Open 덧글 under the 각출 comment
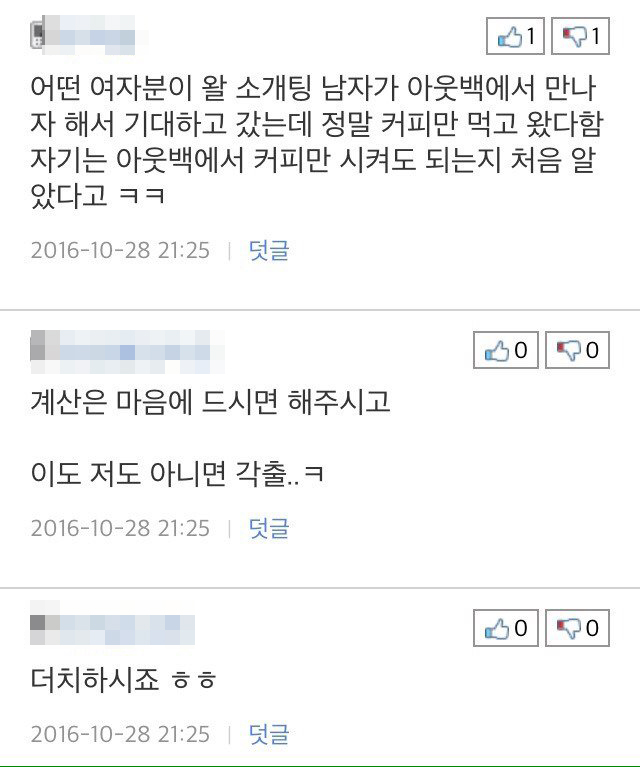Screen dimensions: 640x767 pyautogui.click(x=268, y=527)
